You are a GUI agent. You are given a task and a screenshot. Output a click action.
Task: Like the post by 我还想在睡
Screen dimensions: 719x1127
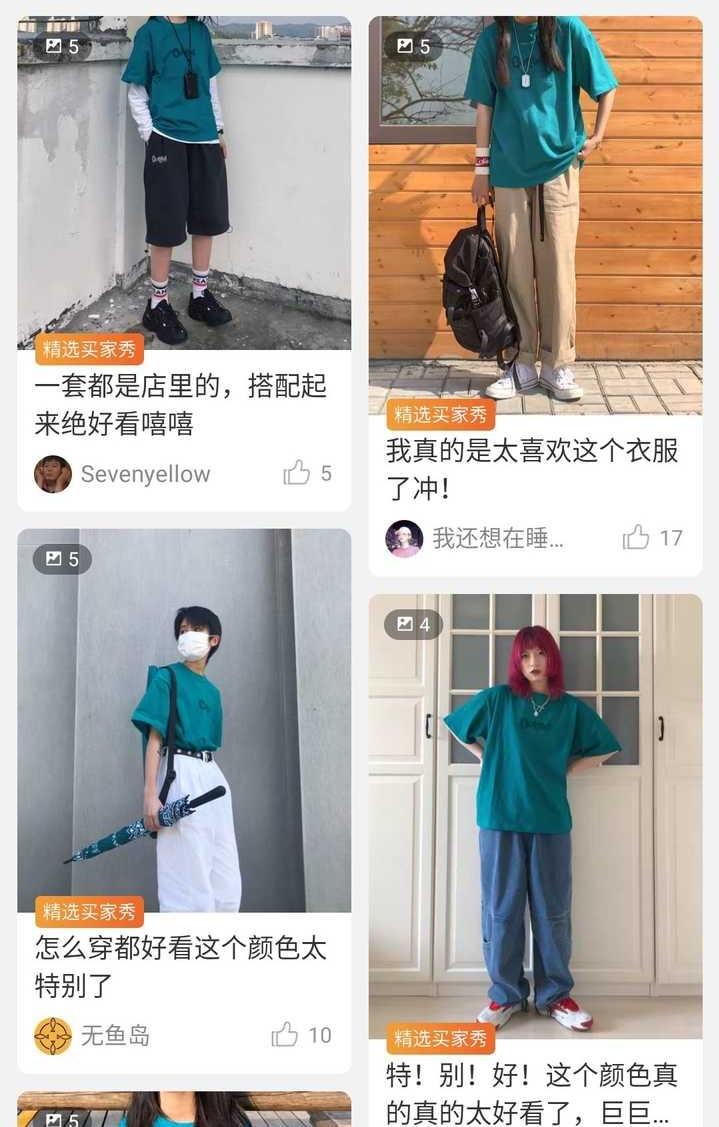637,538
